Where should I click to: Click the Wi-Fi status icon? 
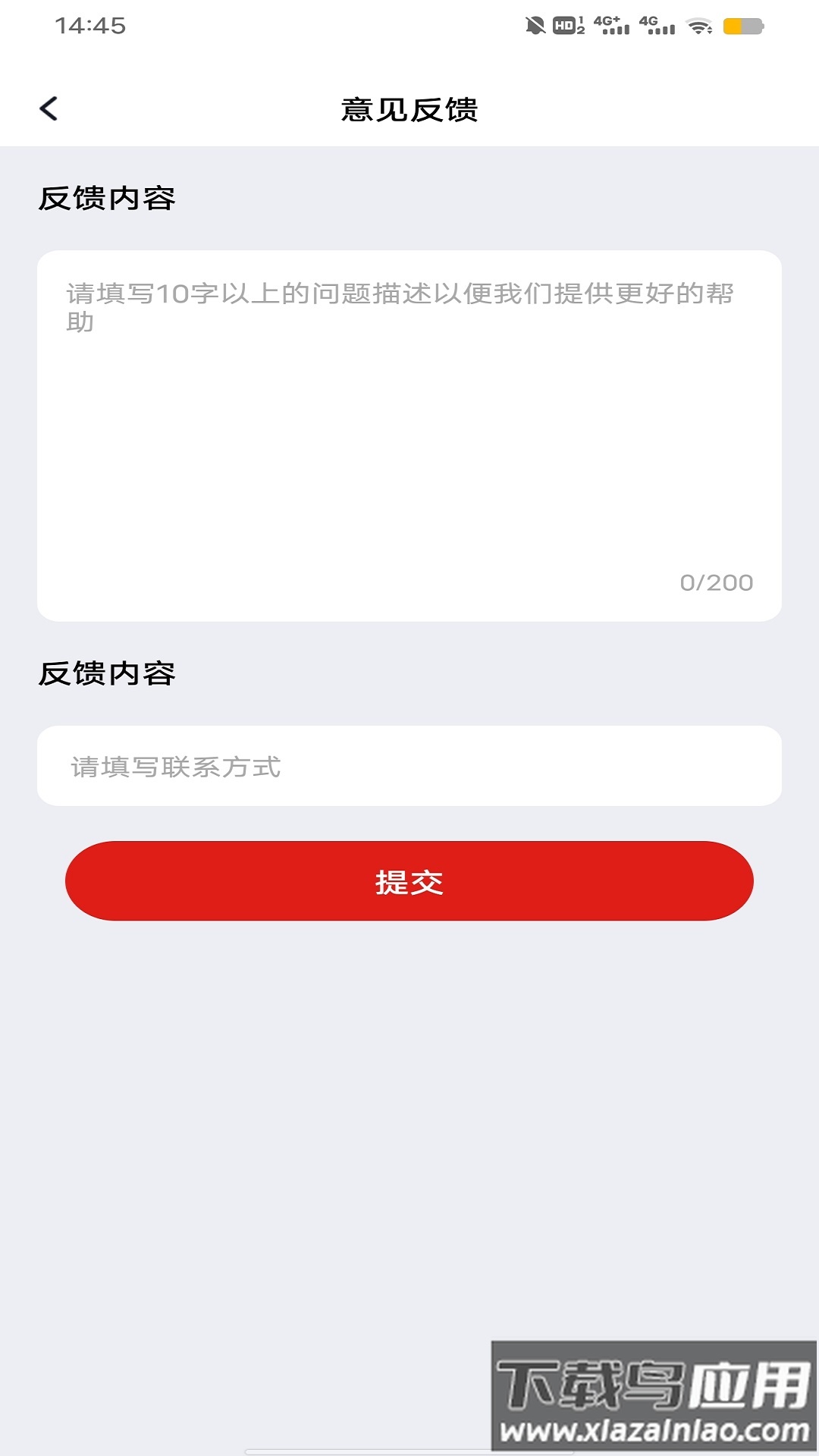tap(698, 25)
